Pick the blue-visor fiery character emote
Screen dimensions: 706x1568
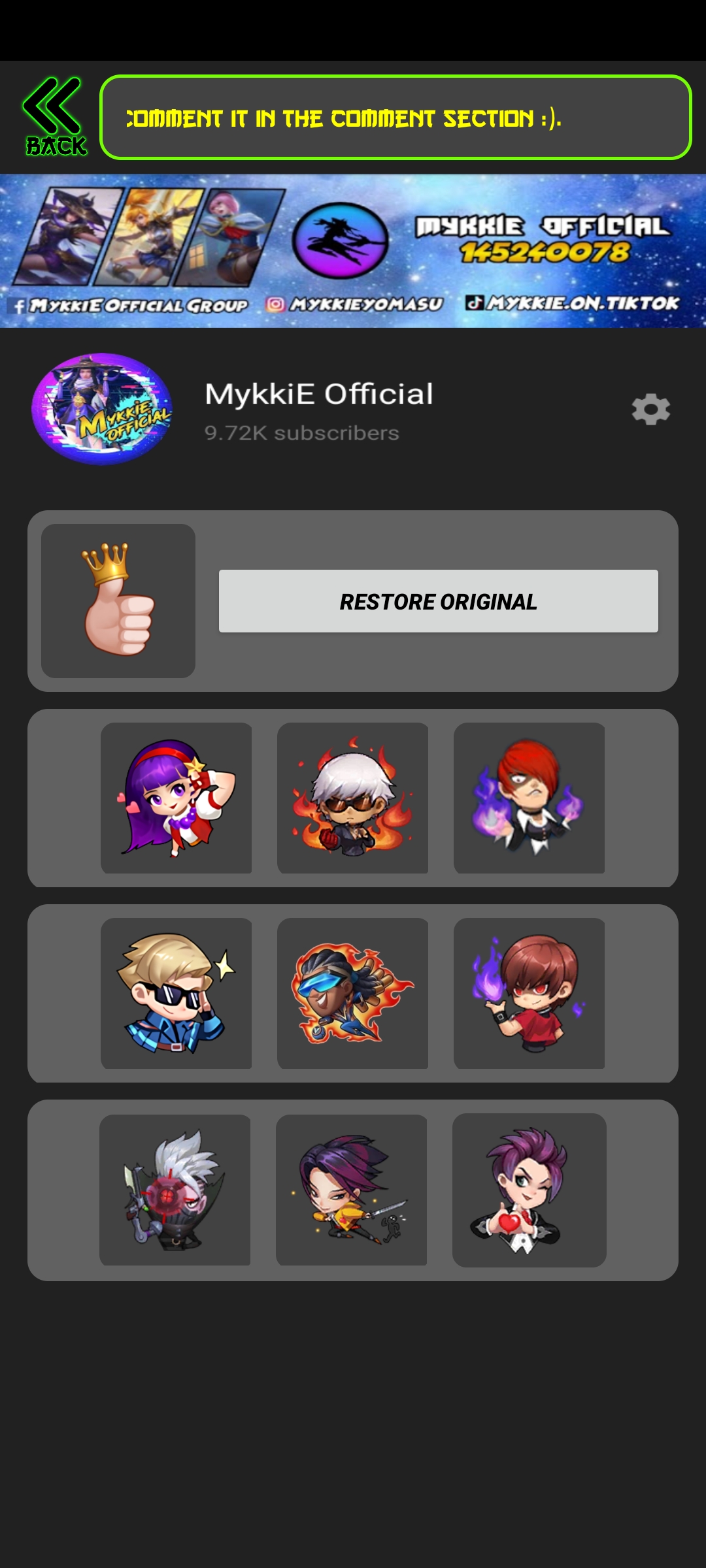353,993
